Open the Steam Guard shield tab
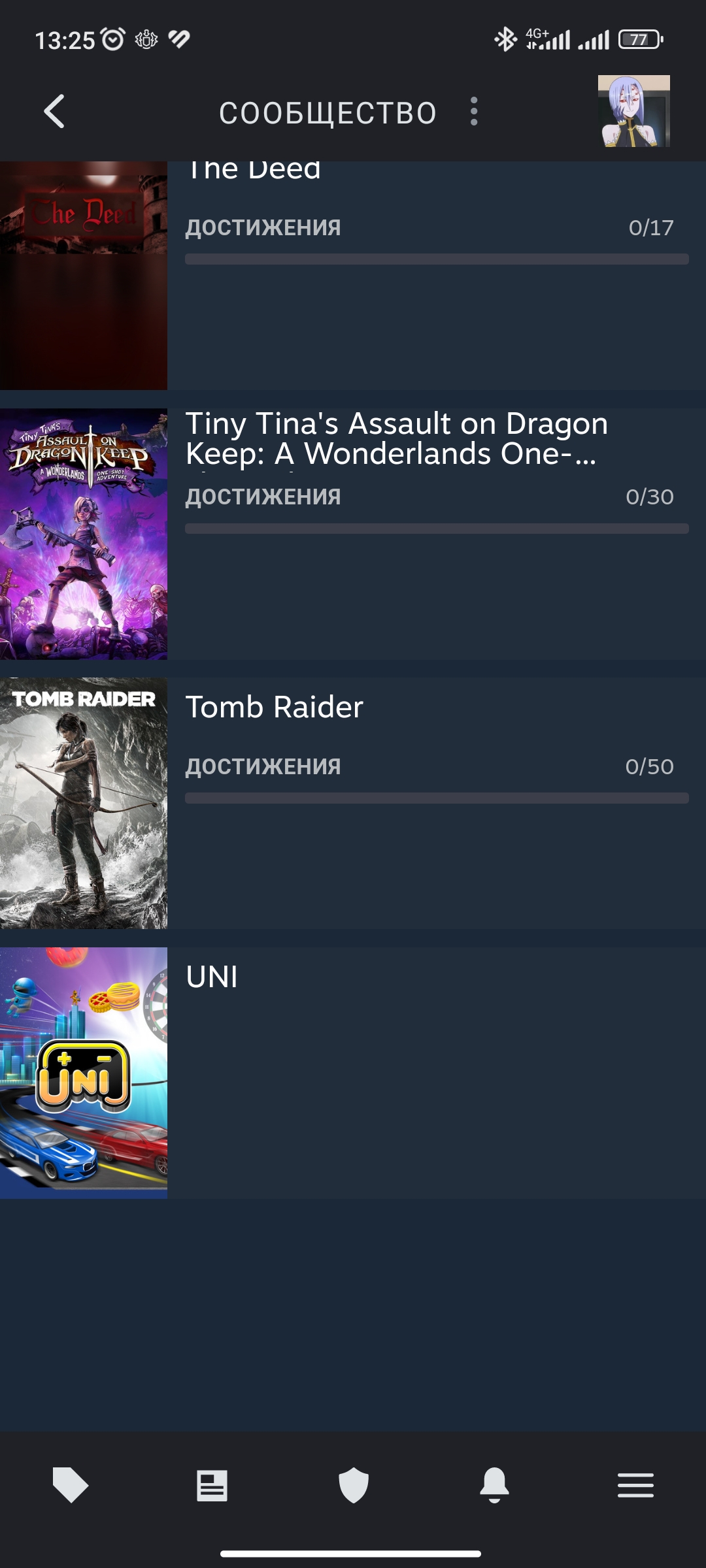Image resolution: width=706 pixels, height=1568 pixels. (x=354, y=1485)
